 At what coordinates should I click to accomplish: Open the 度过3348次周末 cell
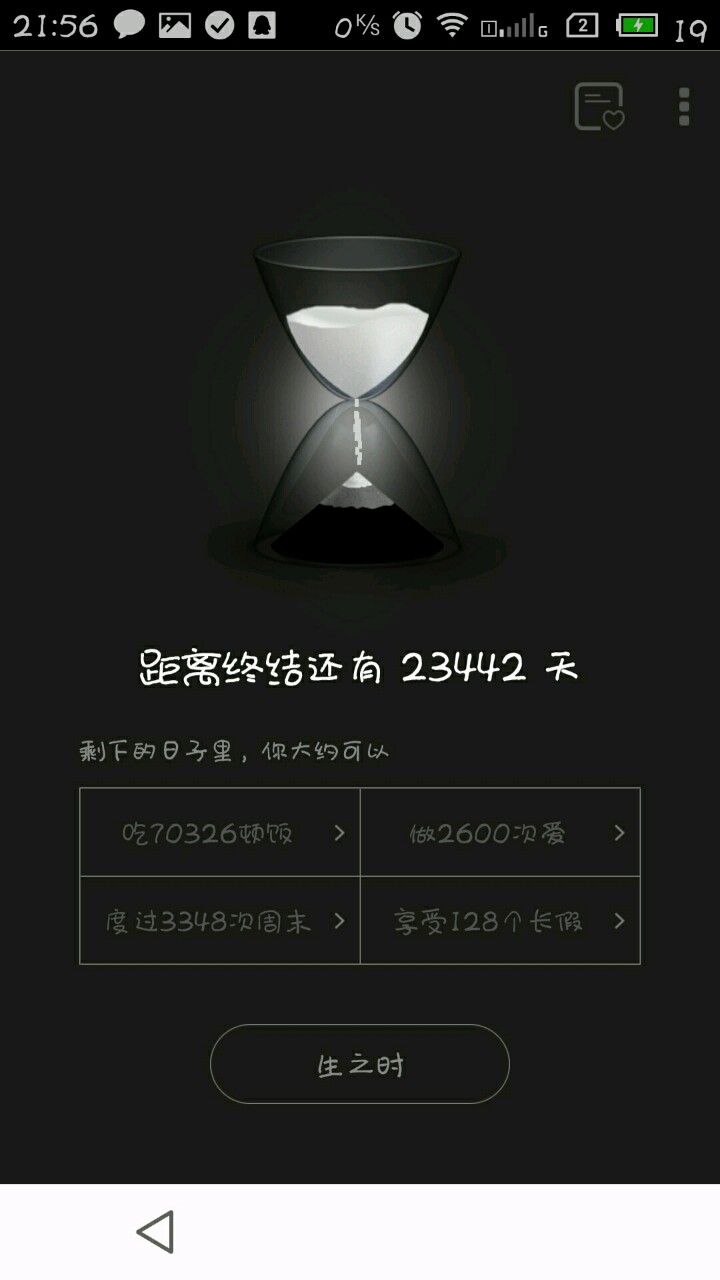coord(220,921)
